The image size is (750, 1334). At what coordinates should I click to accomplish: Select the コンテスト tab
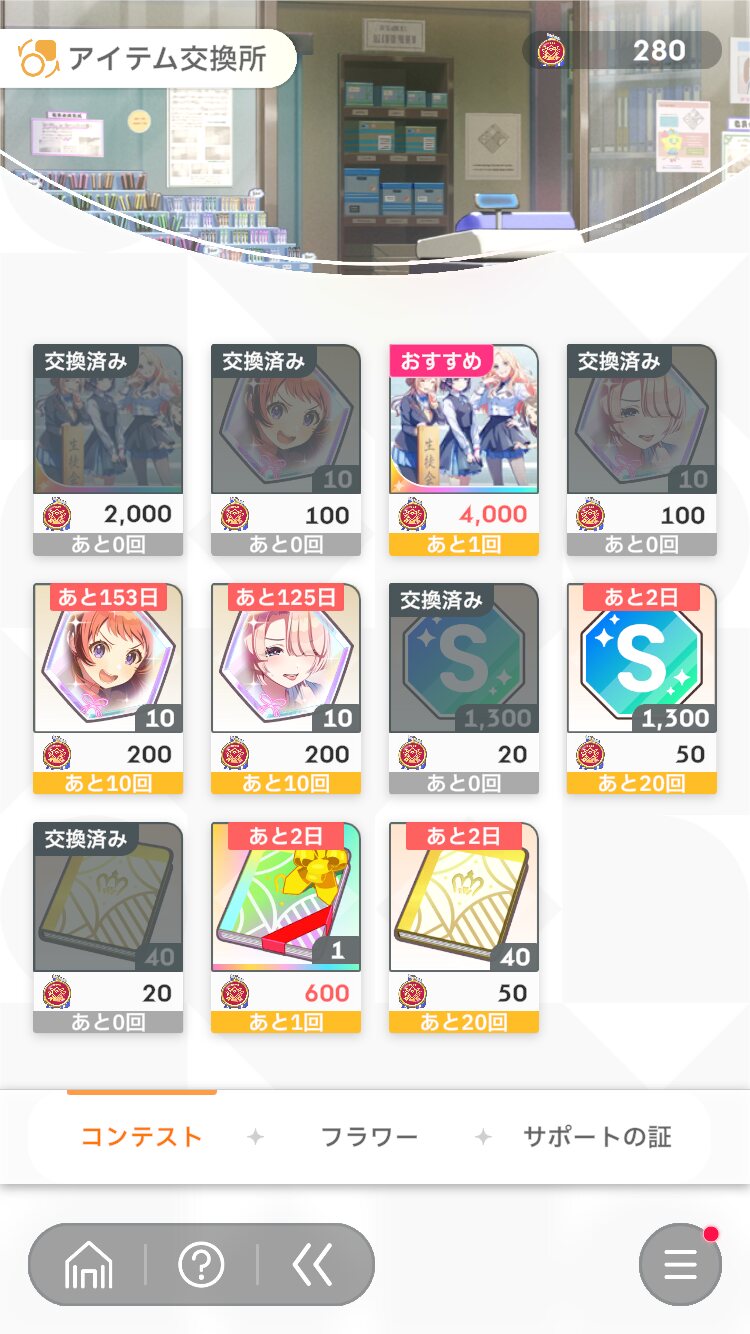(141, 1137)
